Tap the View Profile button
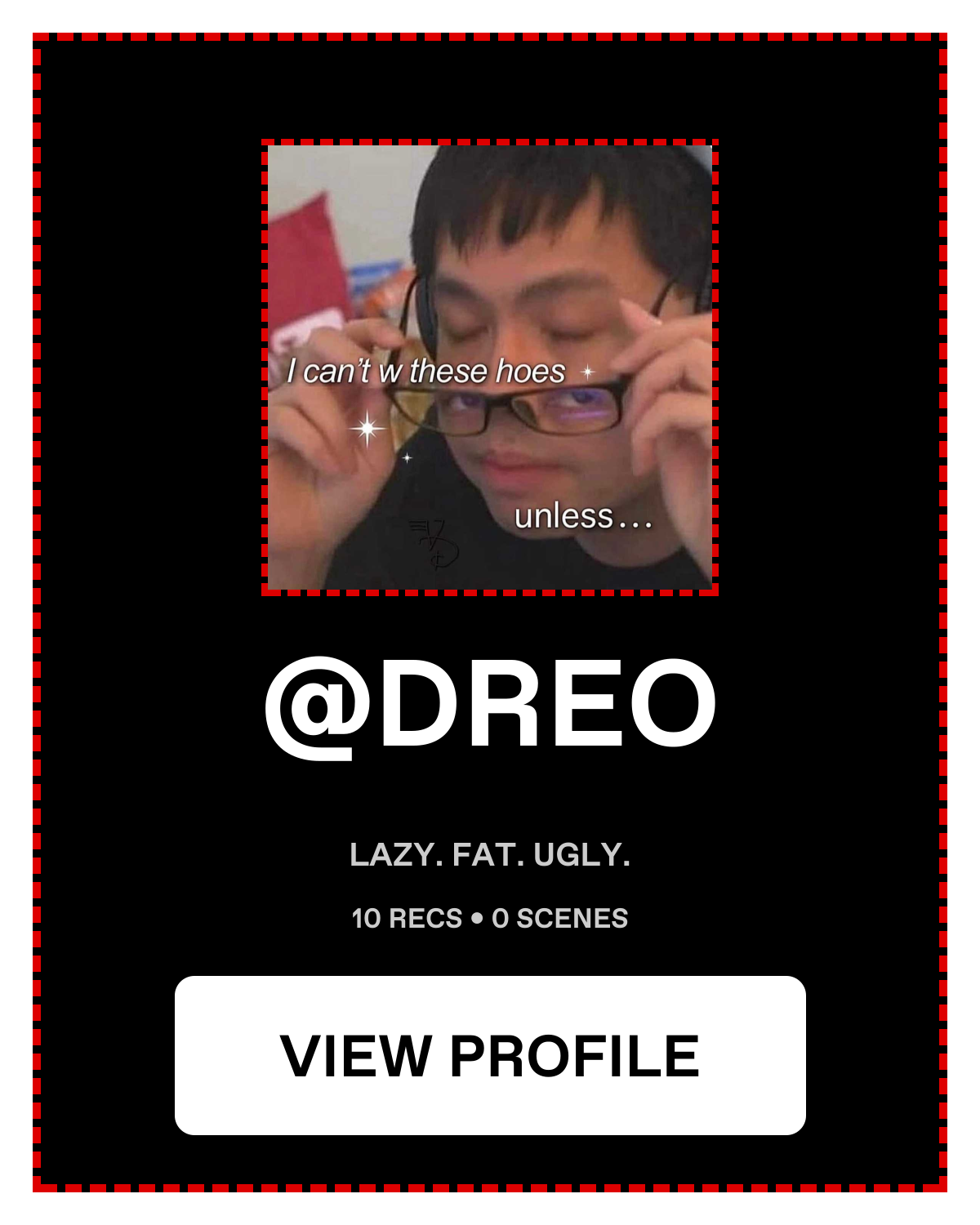The height and width of the screenshot is (1225, 980). (490, 1054)
